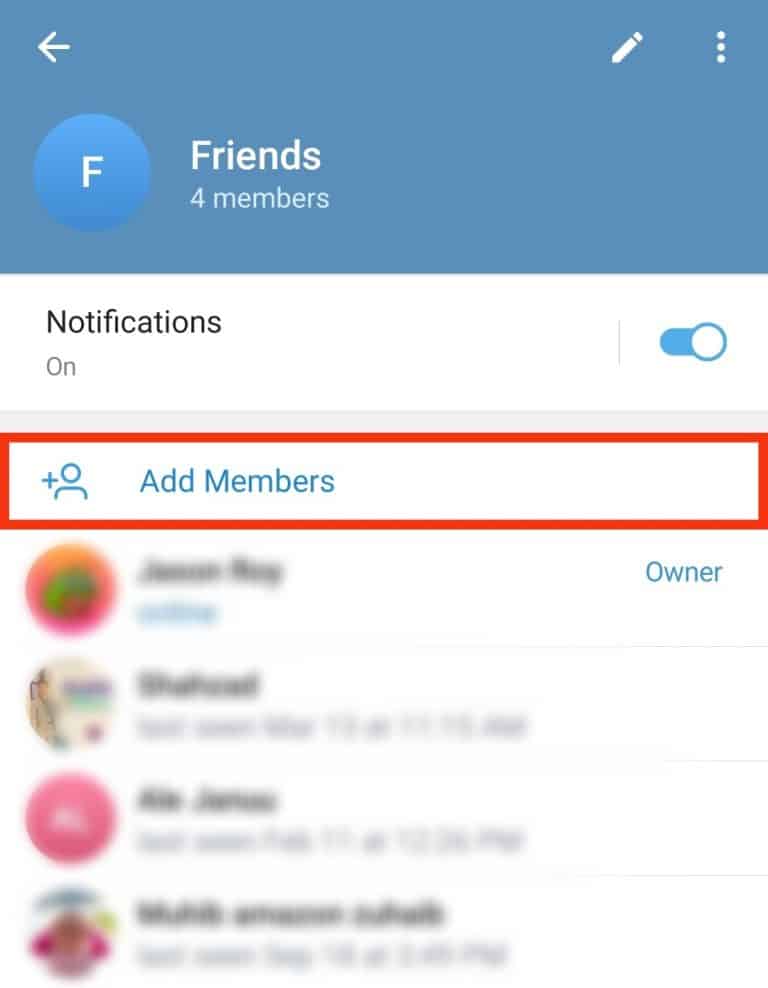Tap the back arrow to exit group info
Screen dimensions: 768x988
pos(53,46)
